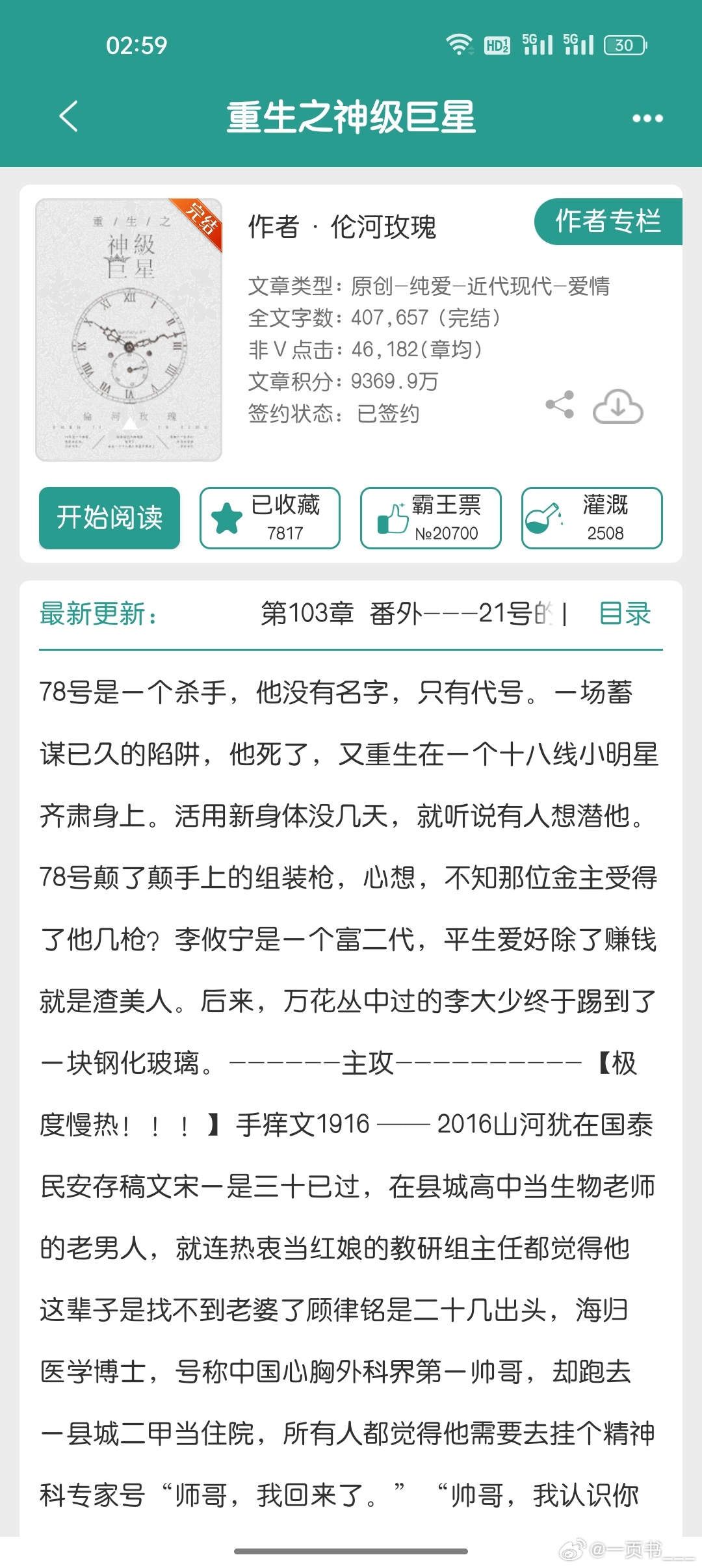Check the HD volte status icon
This screenshot has width=702, height=1568.
pyautogui.click(x=497, y=46)
